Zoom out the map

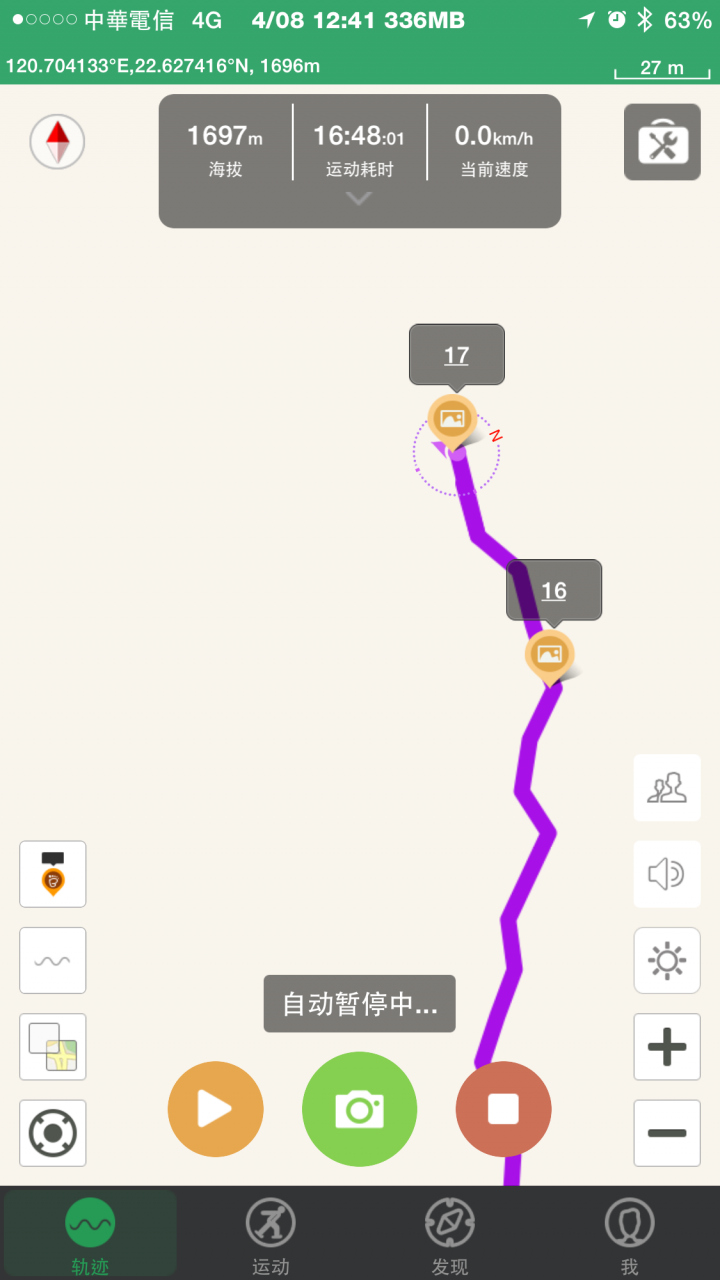pos(667,1133)
